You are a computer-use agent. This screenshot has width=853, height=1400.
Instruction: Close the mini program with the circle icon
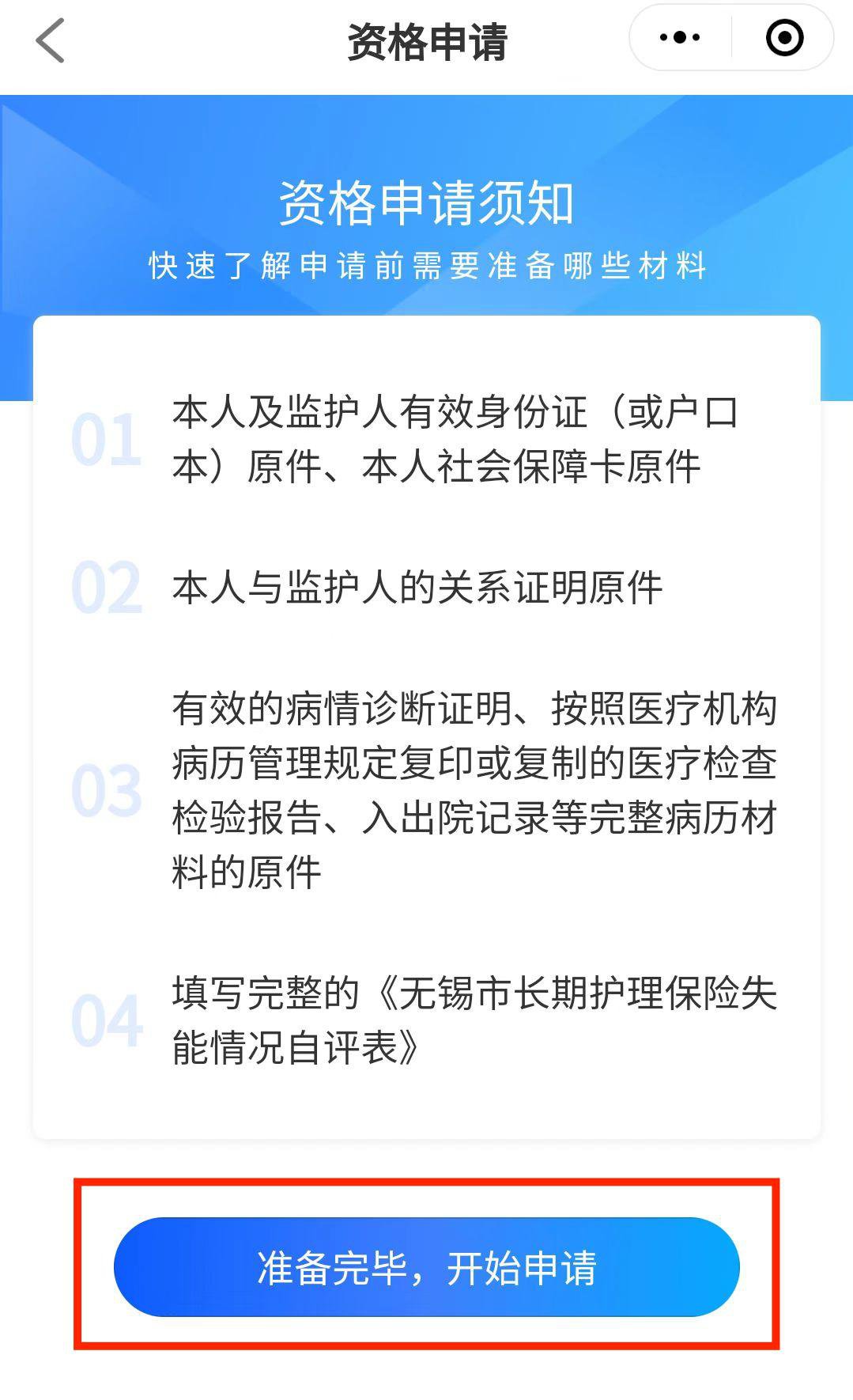click(784, 38)
